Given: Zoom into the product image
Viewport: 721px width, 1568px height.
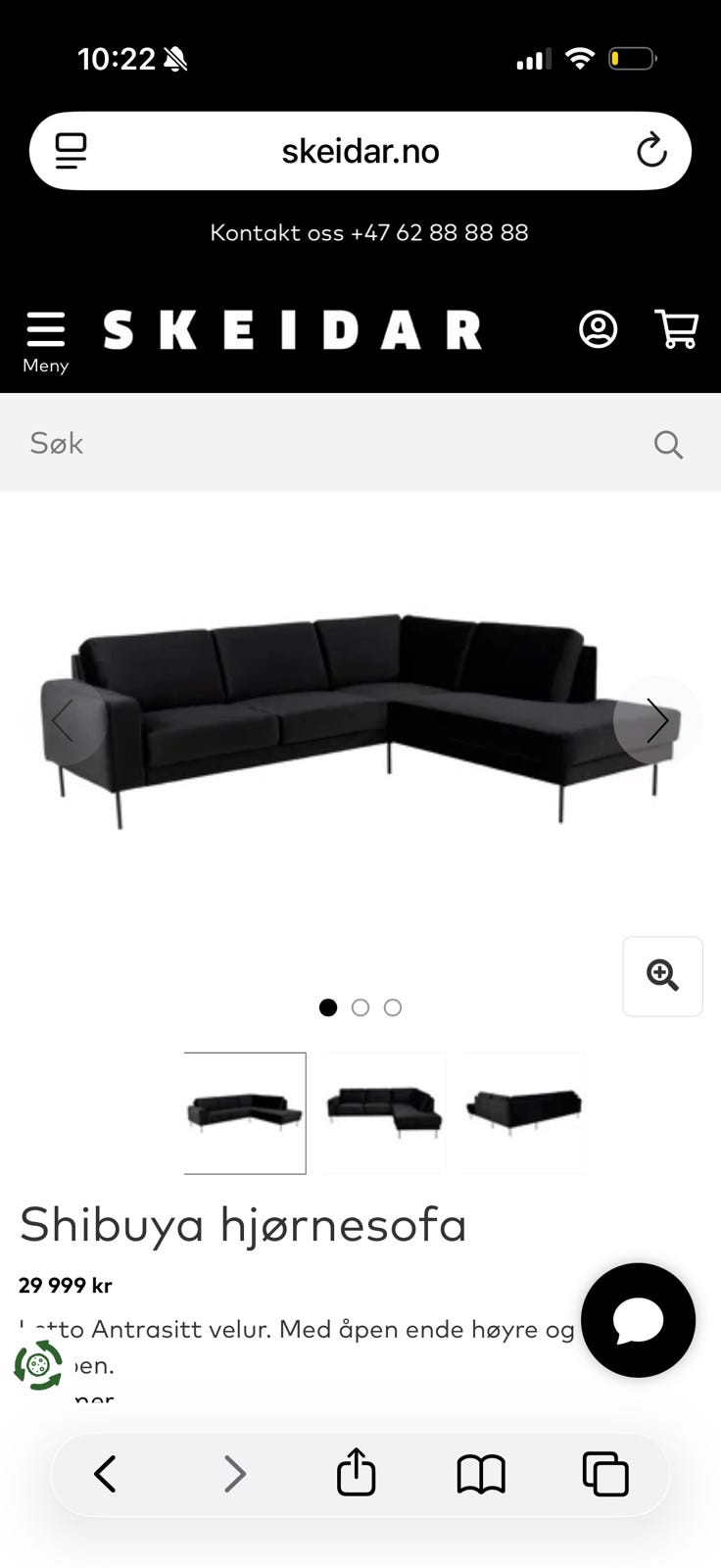Looking at the screenshot, I should [662, 976].
